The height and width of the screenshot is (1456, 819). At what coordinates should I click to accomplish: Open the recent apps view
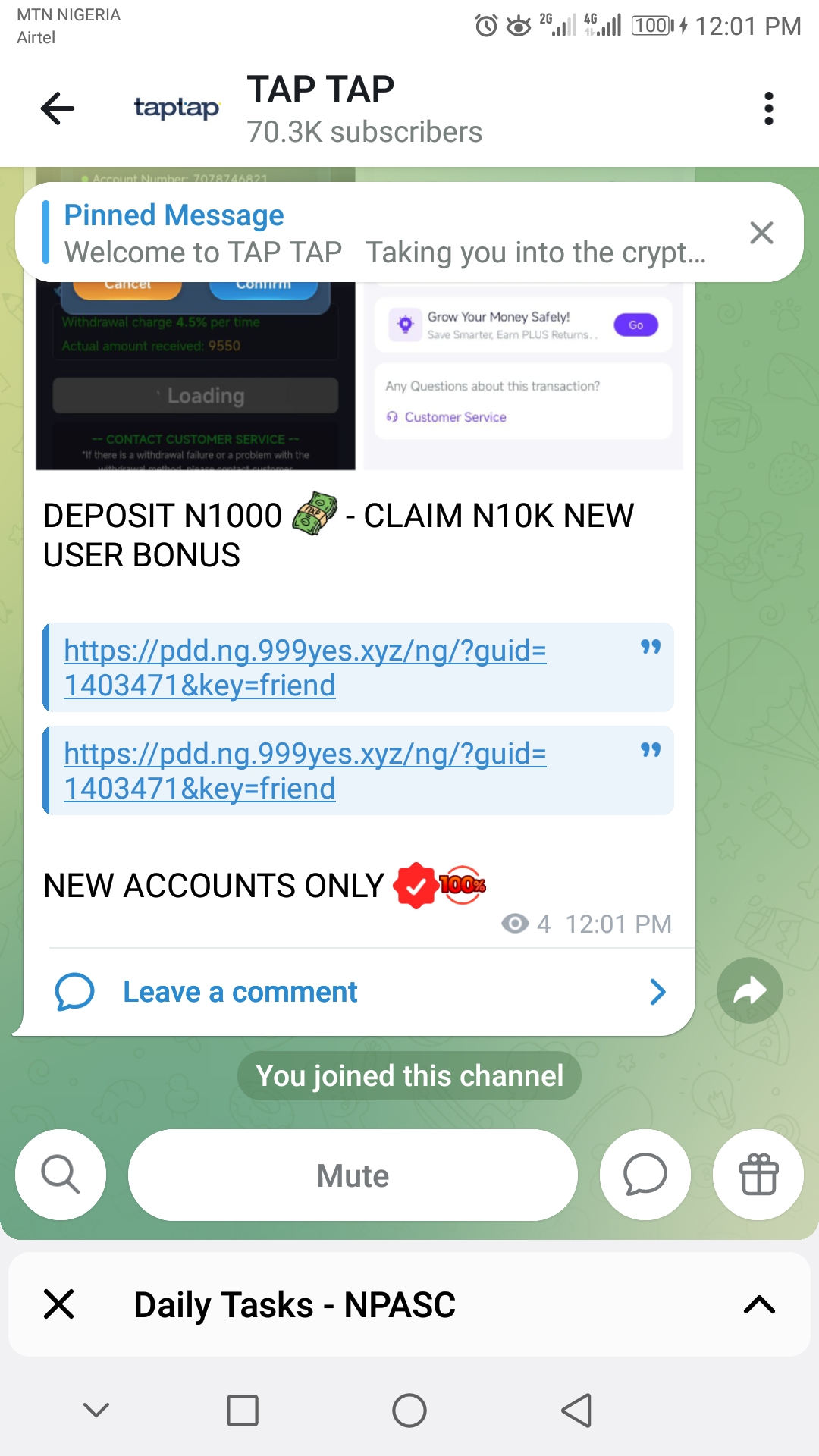pyautogui.click(x=243, y=1410)
